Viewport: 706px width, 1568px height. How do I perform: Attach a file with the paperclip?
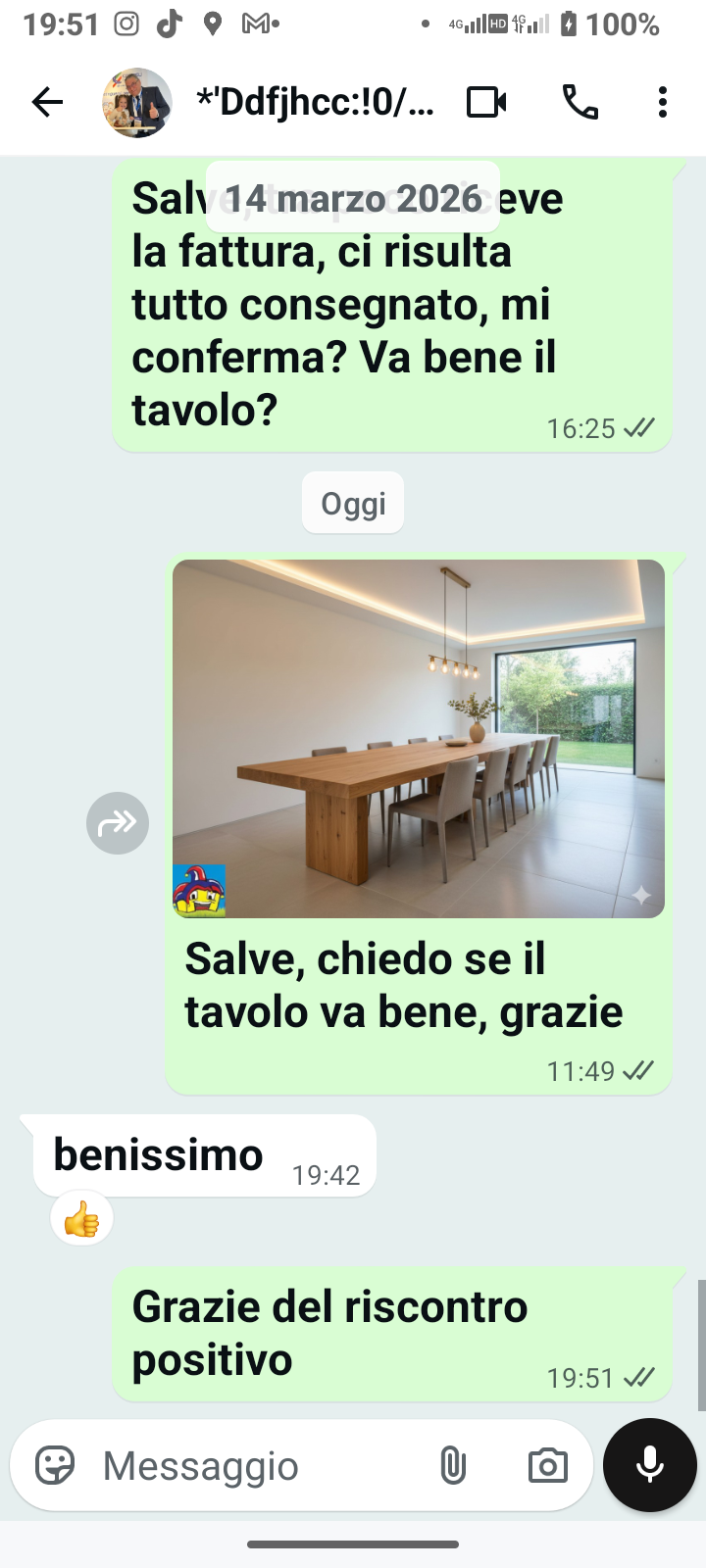pos(453,1466)
